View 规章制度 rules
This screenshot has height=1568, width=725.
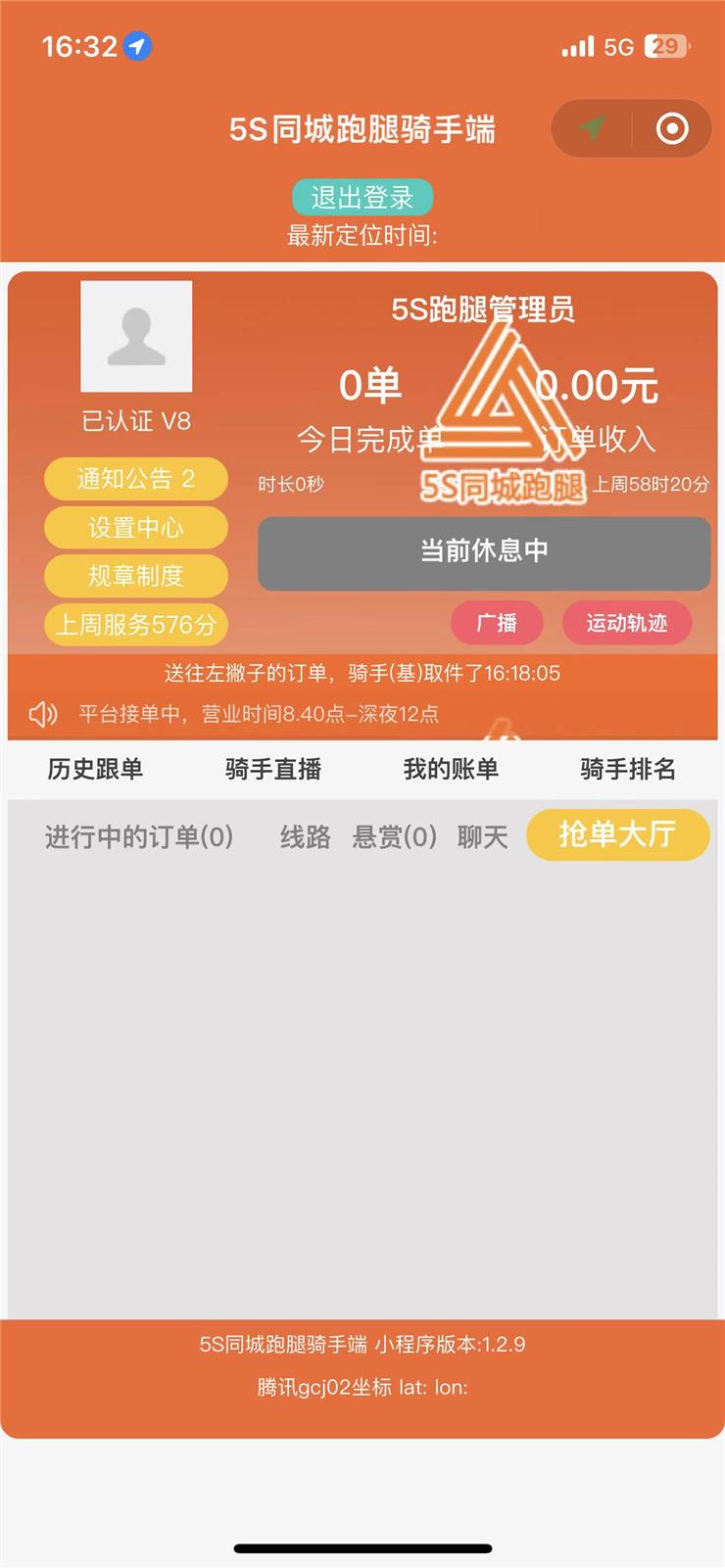pos(135,576)
